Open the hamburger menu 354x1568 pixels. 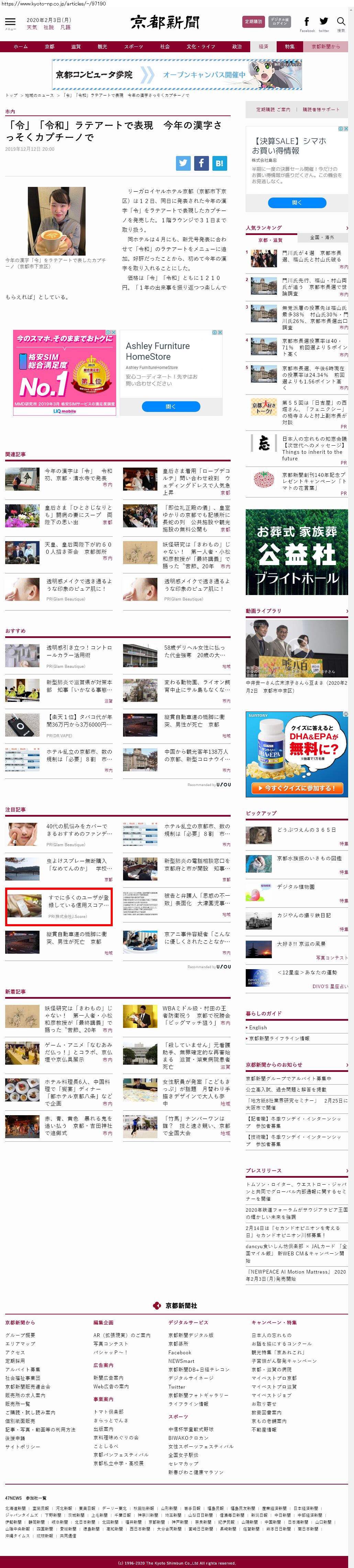pos(10,23)
